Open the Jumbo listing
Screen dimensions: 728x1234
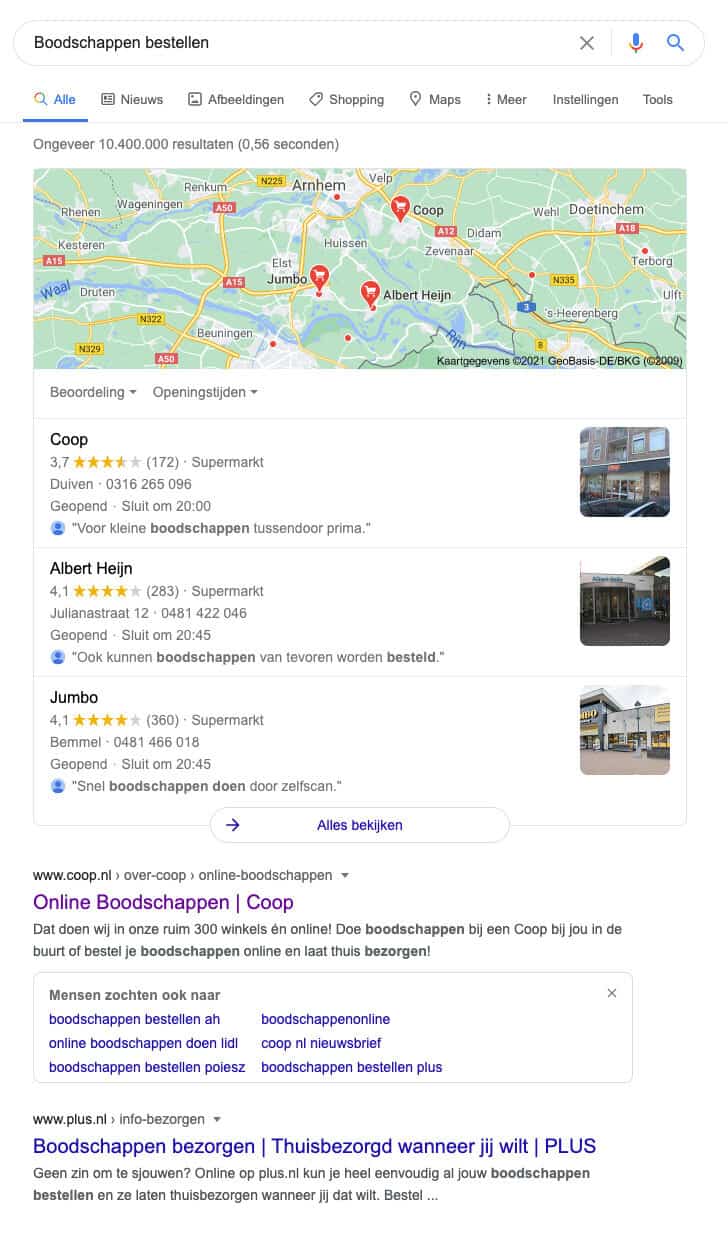pos(74,697)
